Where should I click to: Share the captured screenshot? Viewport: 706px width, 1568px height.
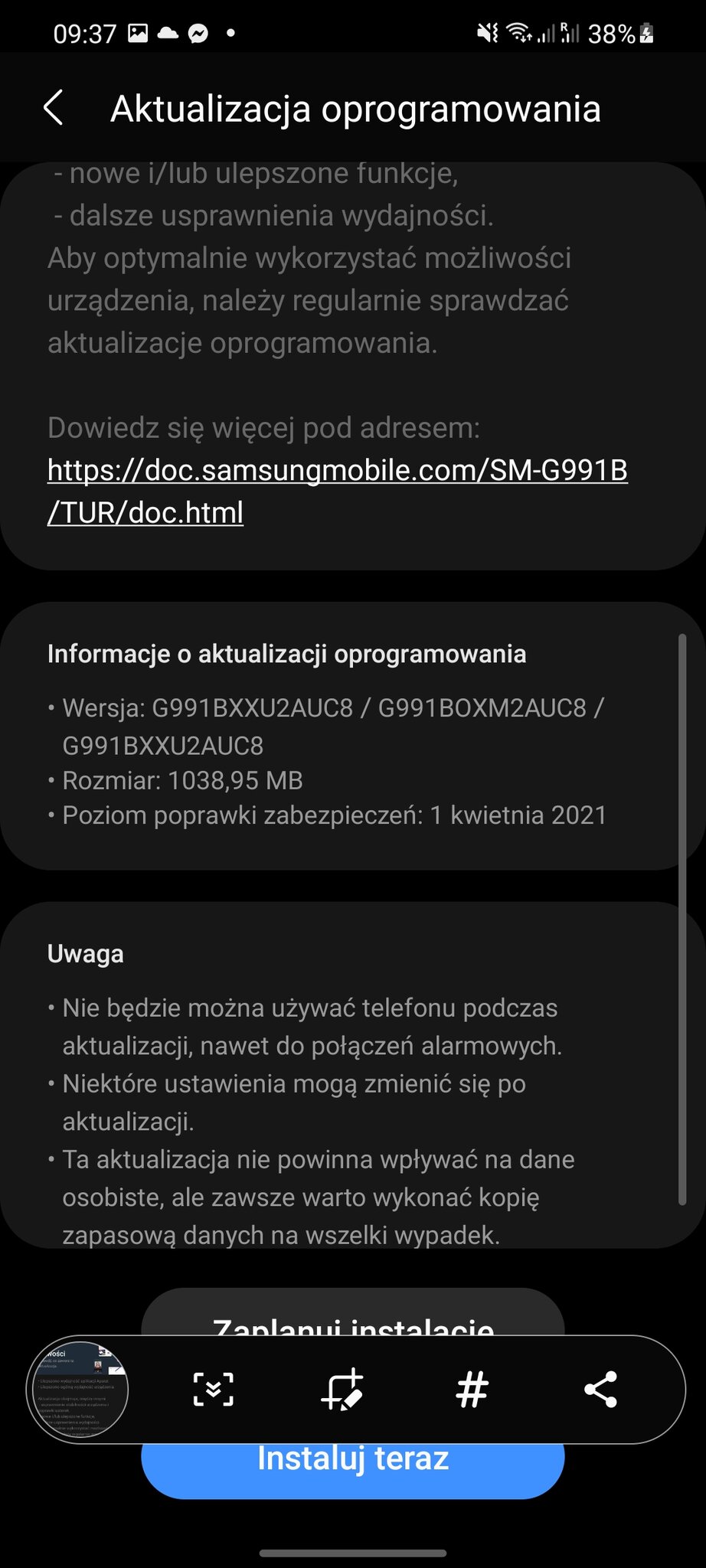600,1389
